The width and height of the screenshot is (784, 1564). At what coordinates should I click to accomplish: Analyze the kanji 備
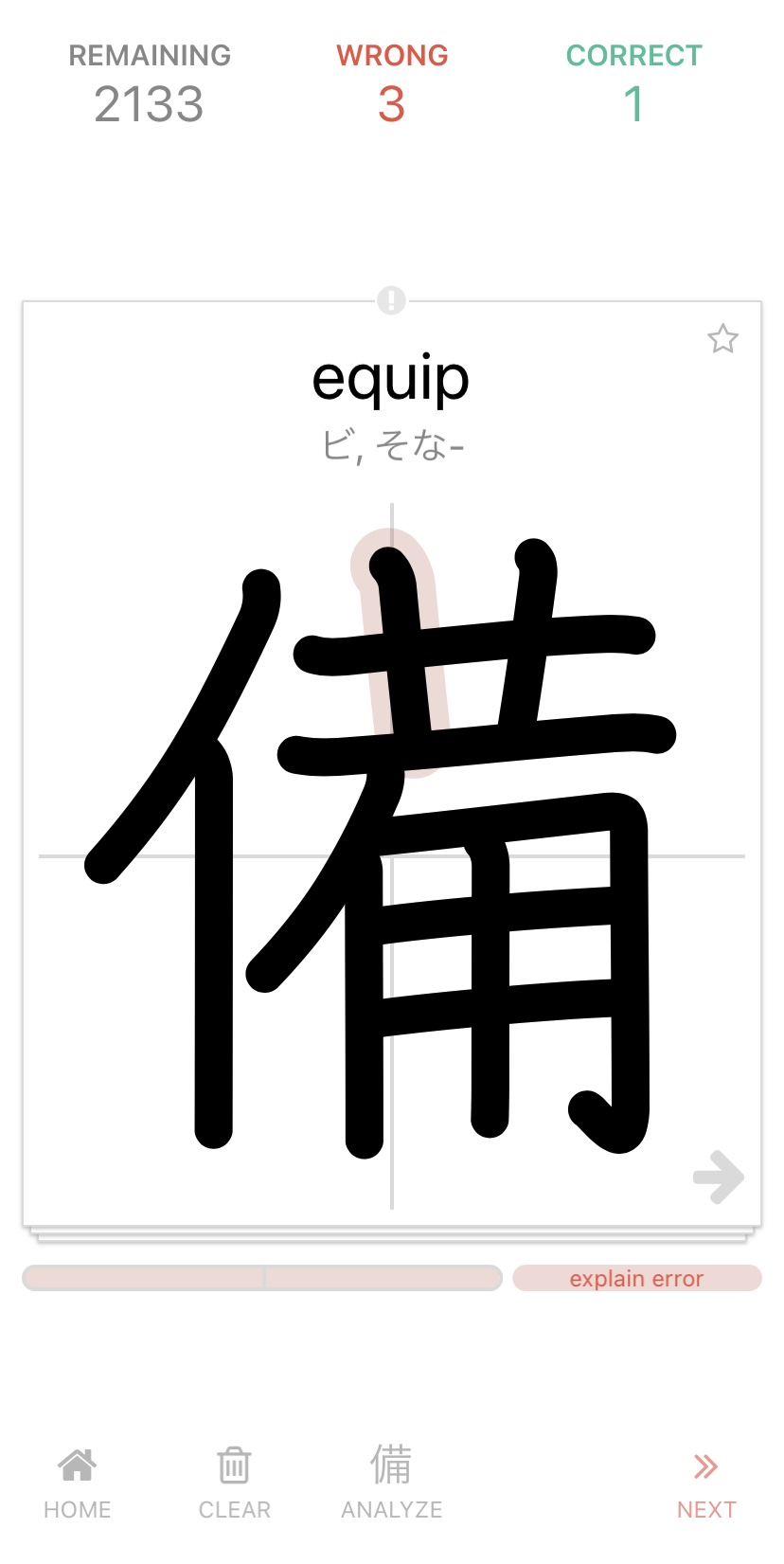(391, 1483)
